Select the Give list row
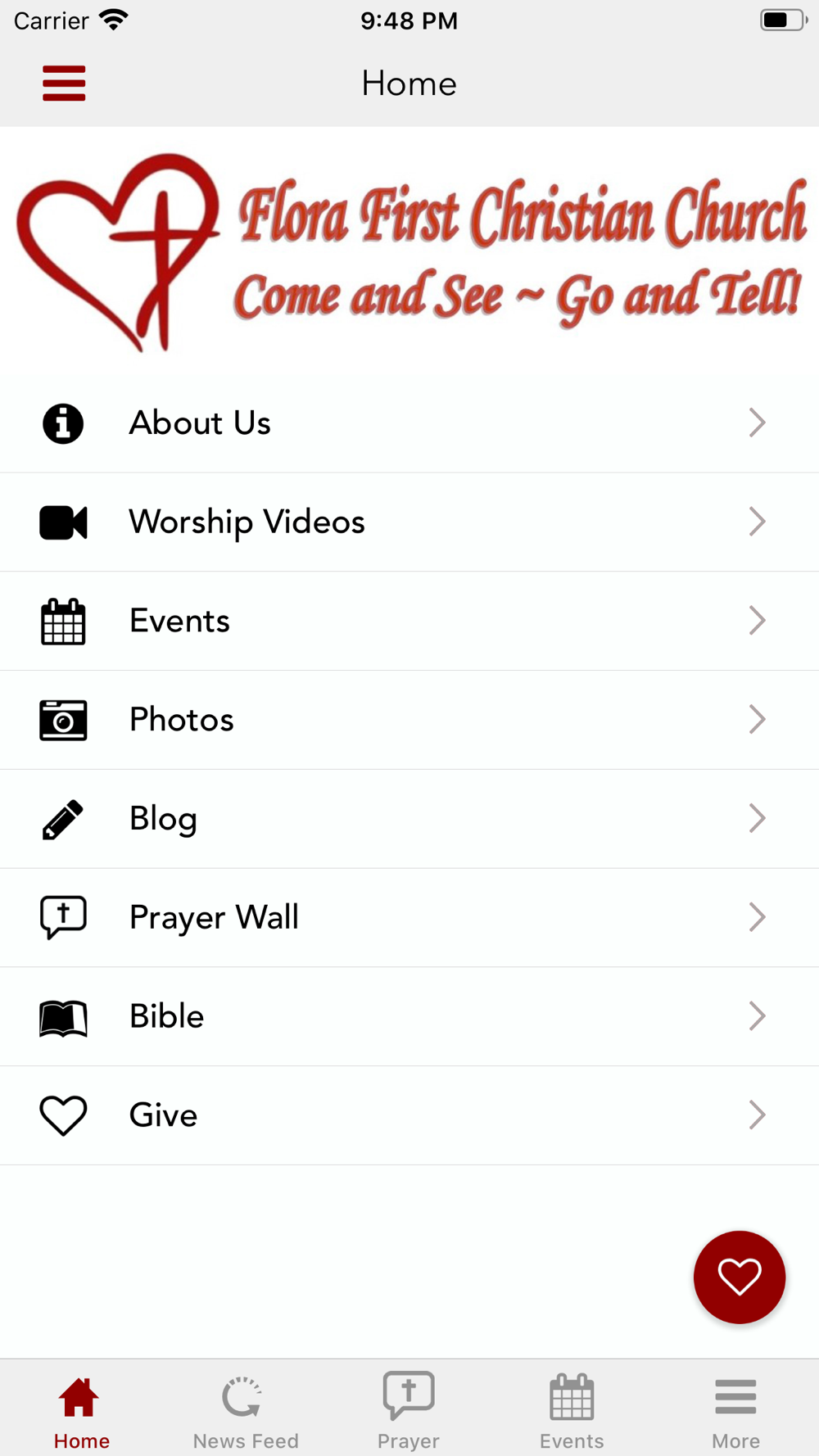 [x=409, y=1115]
